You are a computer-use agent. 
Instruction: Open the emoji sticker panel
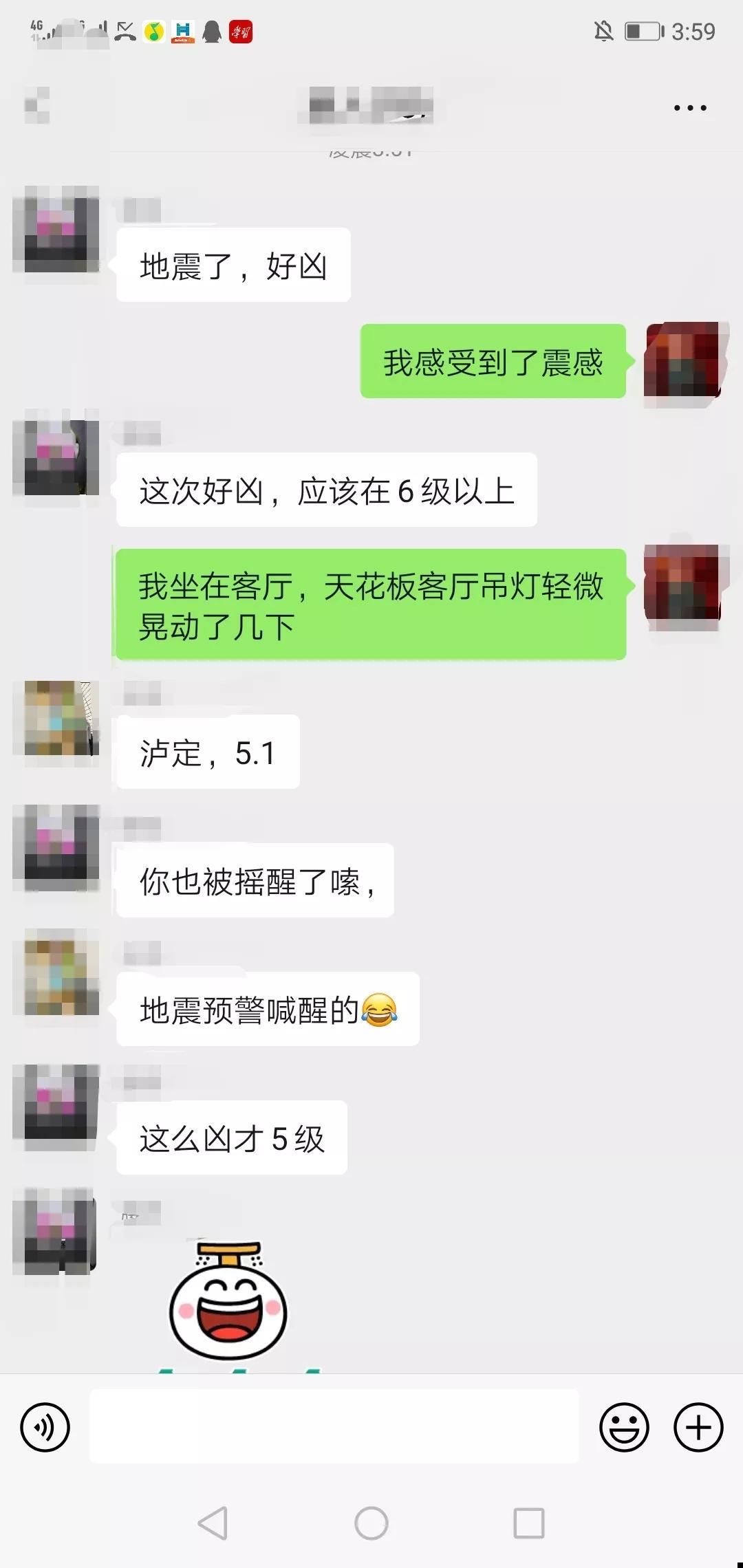coord(624,1427)
